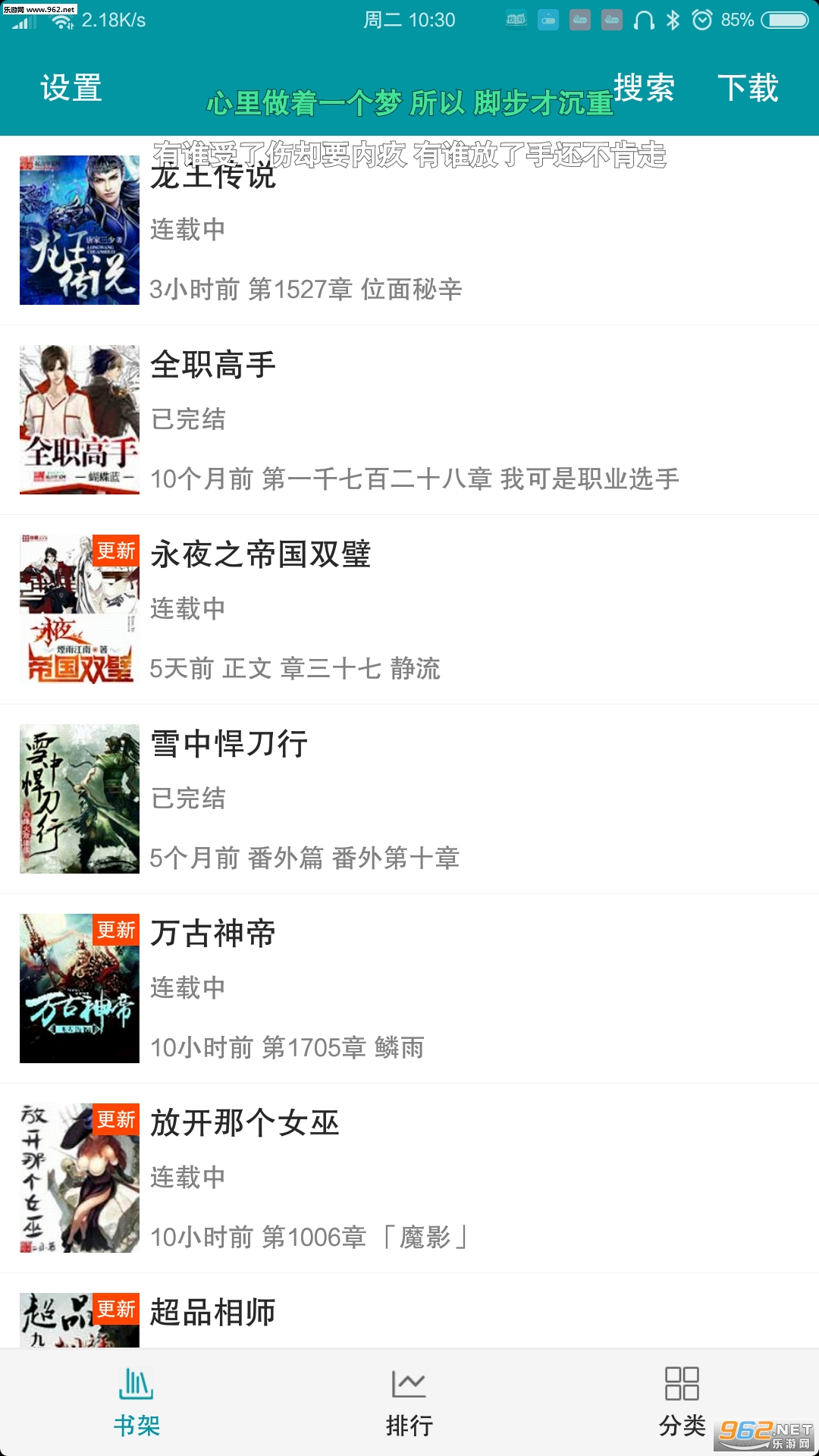Switch to the 书架 tab
This screenshot has width=819, height=1456.
pyautogui.click(x=136, y=1403)
